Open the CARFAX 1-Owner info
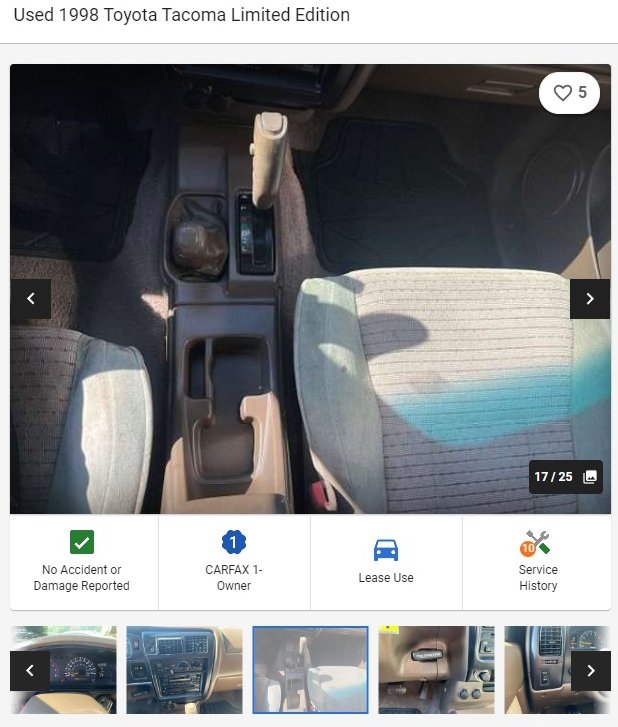Image resolution: width=618 pixels, height=727 pixels. 234,561
